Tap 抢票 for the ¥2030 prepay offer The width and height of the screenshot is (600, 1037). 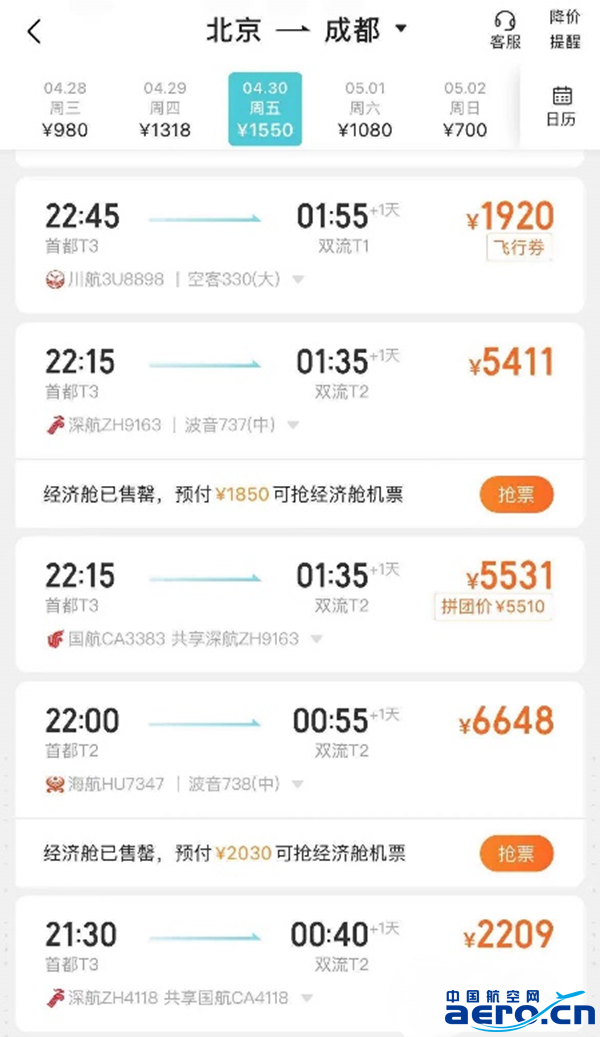[516, 853]
